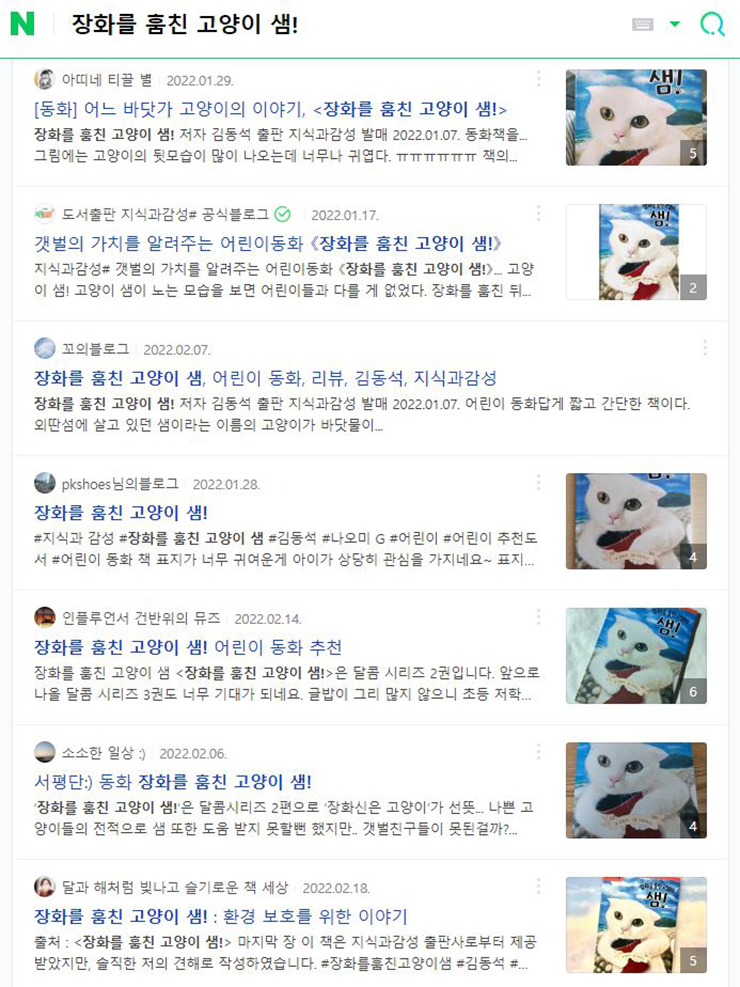The width and height of the screenshot is (740, 987).
Task: View thumbnail of 인플루언서 건반위의 뮤즈 post
Action: (636, 656)
